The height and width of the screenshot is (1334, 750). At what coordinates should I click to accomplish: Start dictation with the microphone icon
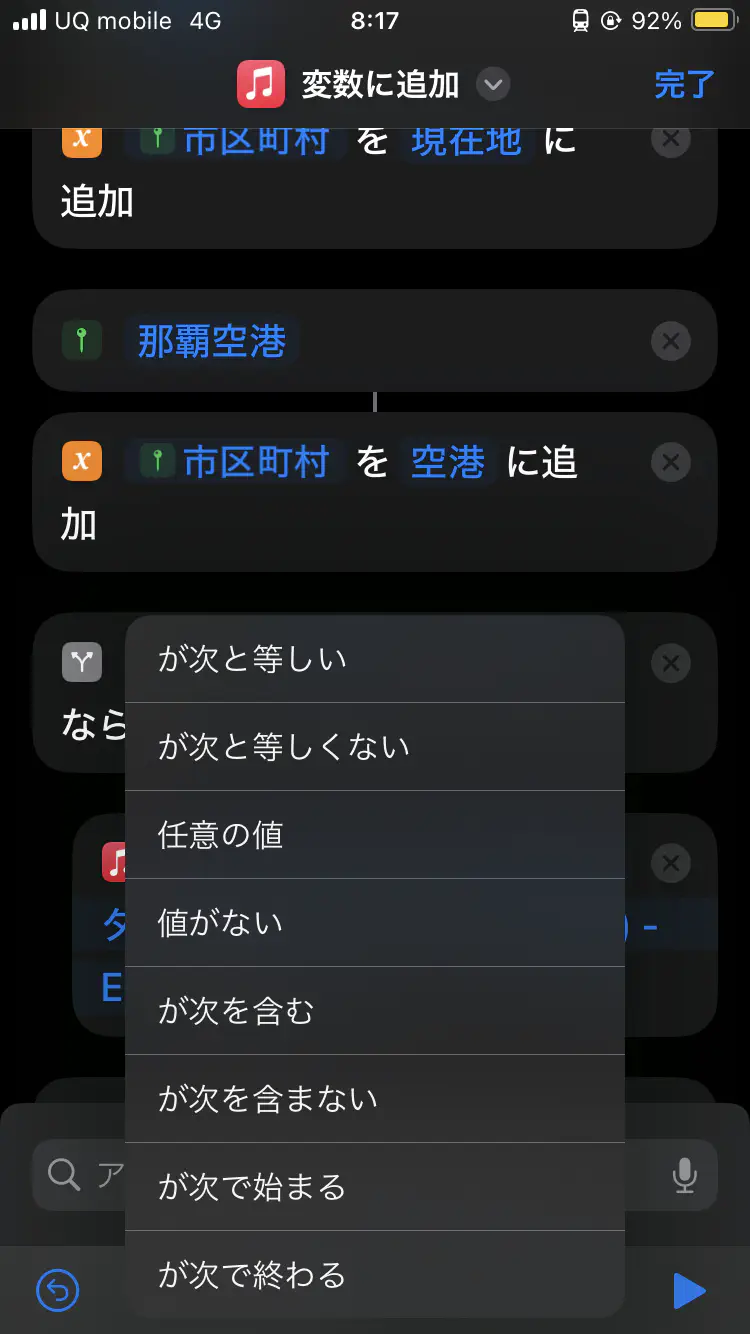pos(684,1175)
